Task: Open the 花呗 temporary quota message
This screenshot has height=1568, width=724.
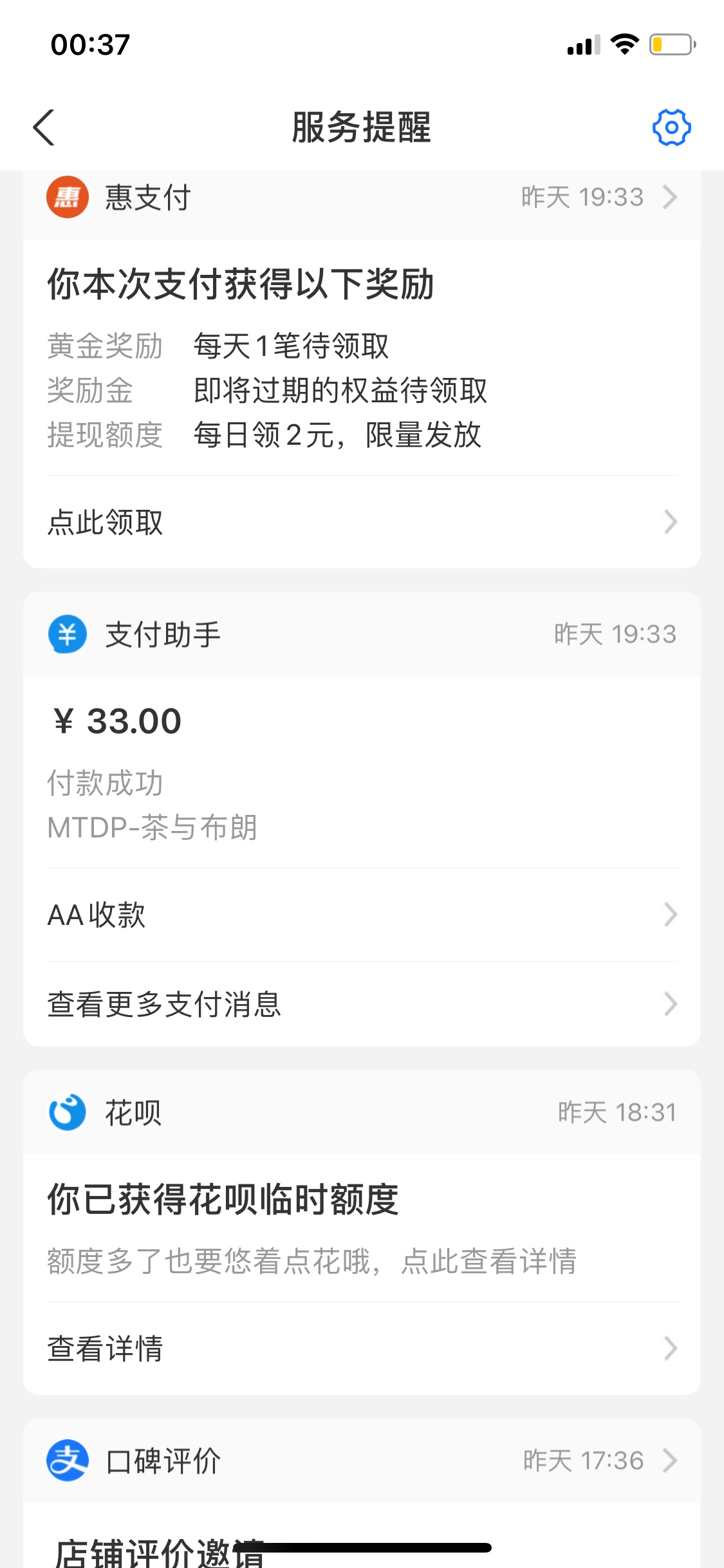Action: coord(362,1228)
